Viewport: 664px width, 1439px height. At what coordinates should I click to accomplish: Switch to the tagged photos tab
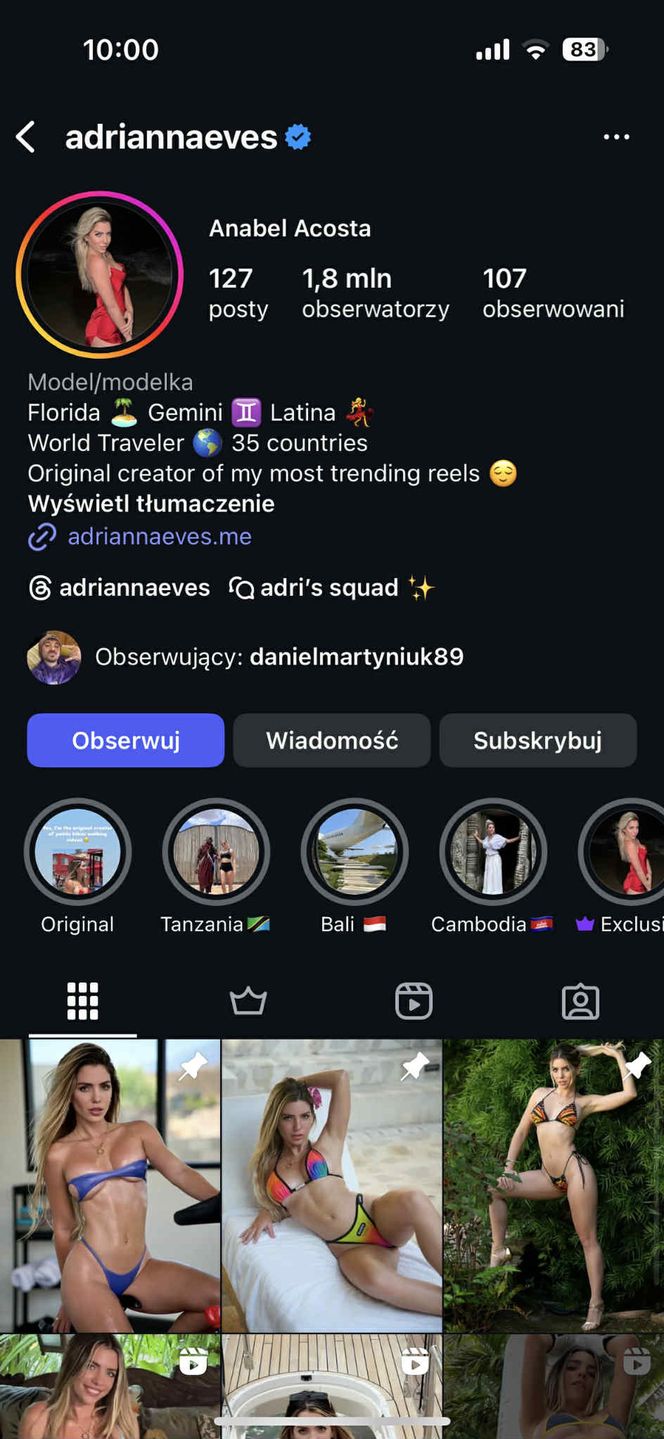[x=580, y=1000]
